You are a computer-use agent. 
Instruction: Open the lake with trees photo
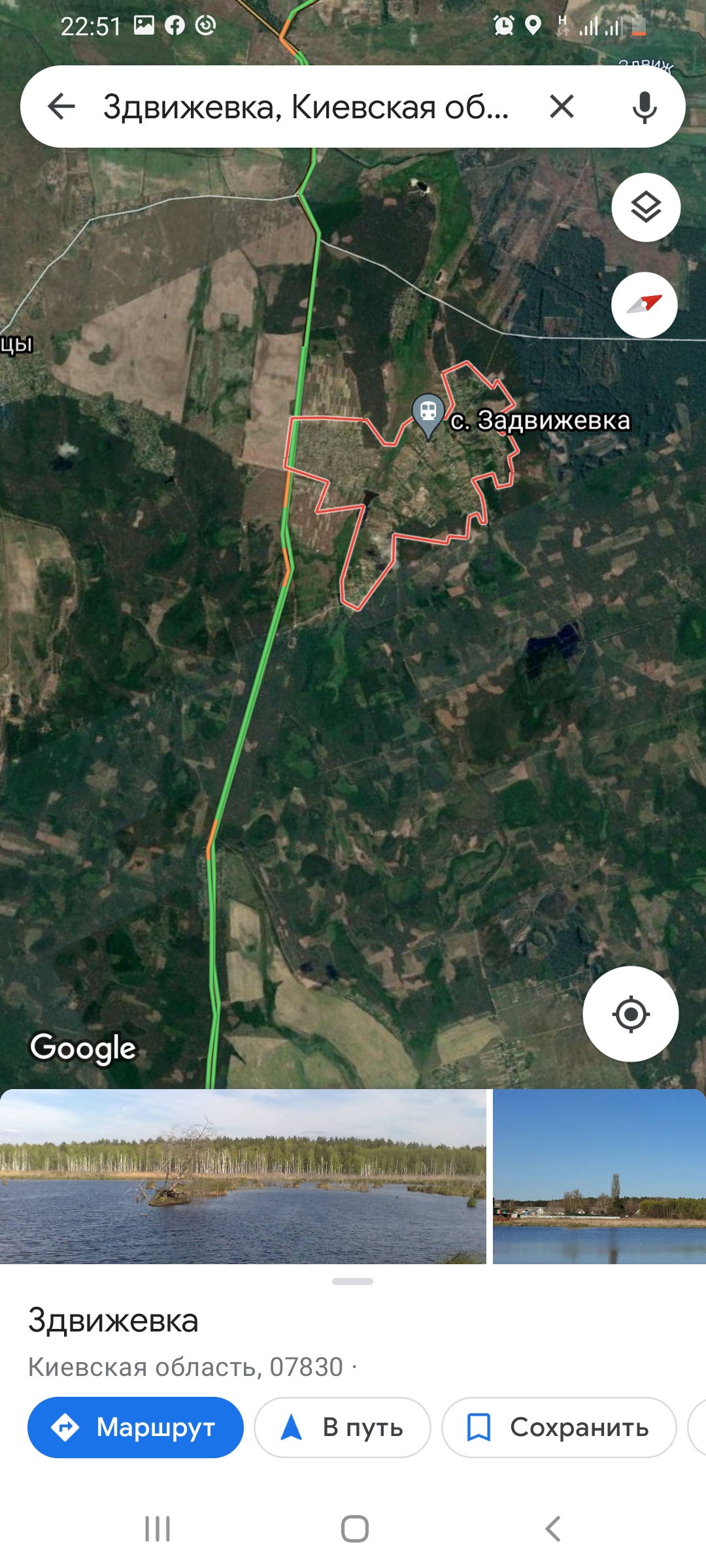243,1176
